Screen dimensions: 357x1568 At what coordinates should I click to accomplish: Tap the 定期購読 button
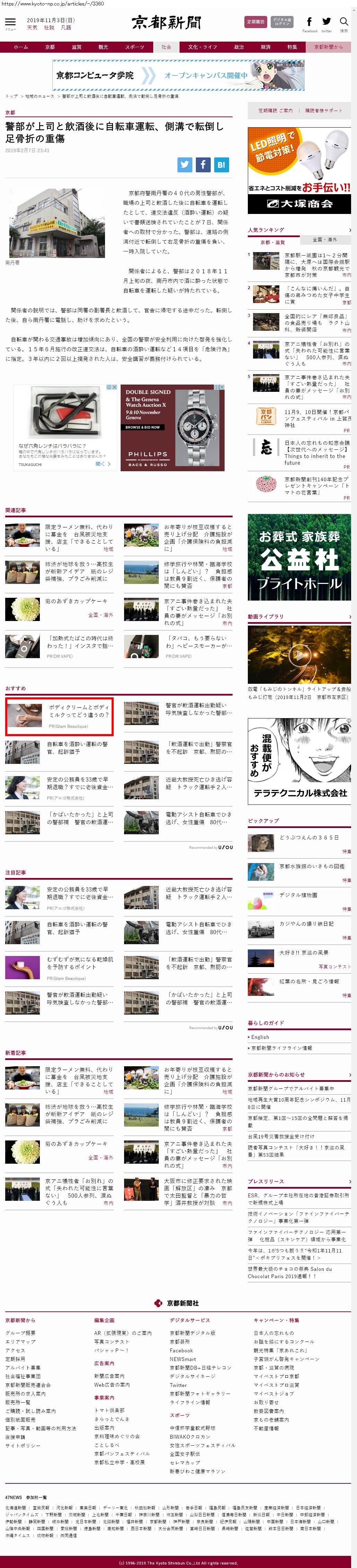tap(256, 21)
